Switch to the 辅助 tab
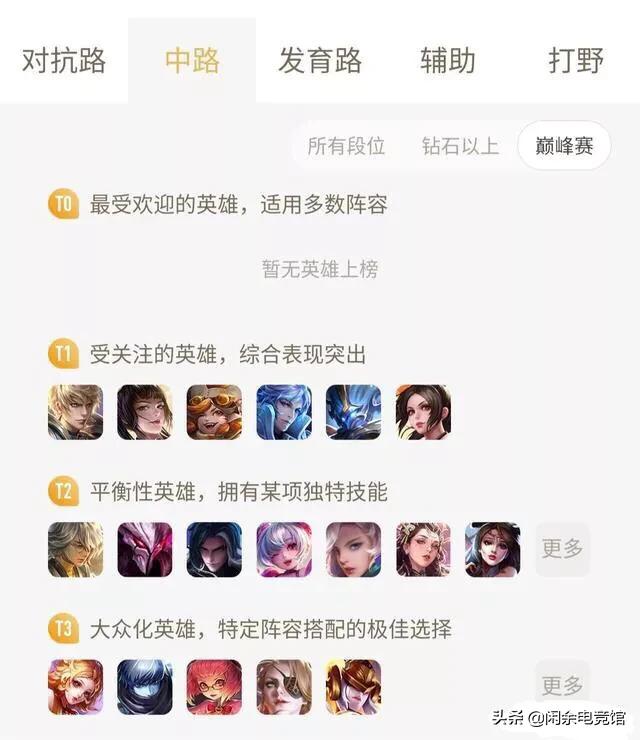The image size is (640, 740). coord(447,61)
